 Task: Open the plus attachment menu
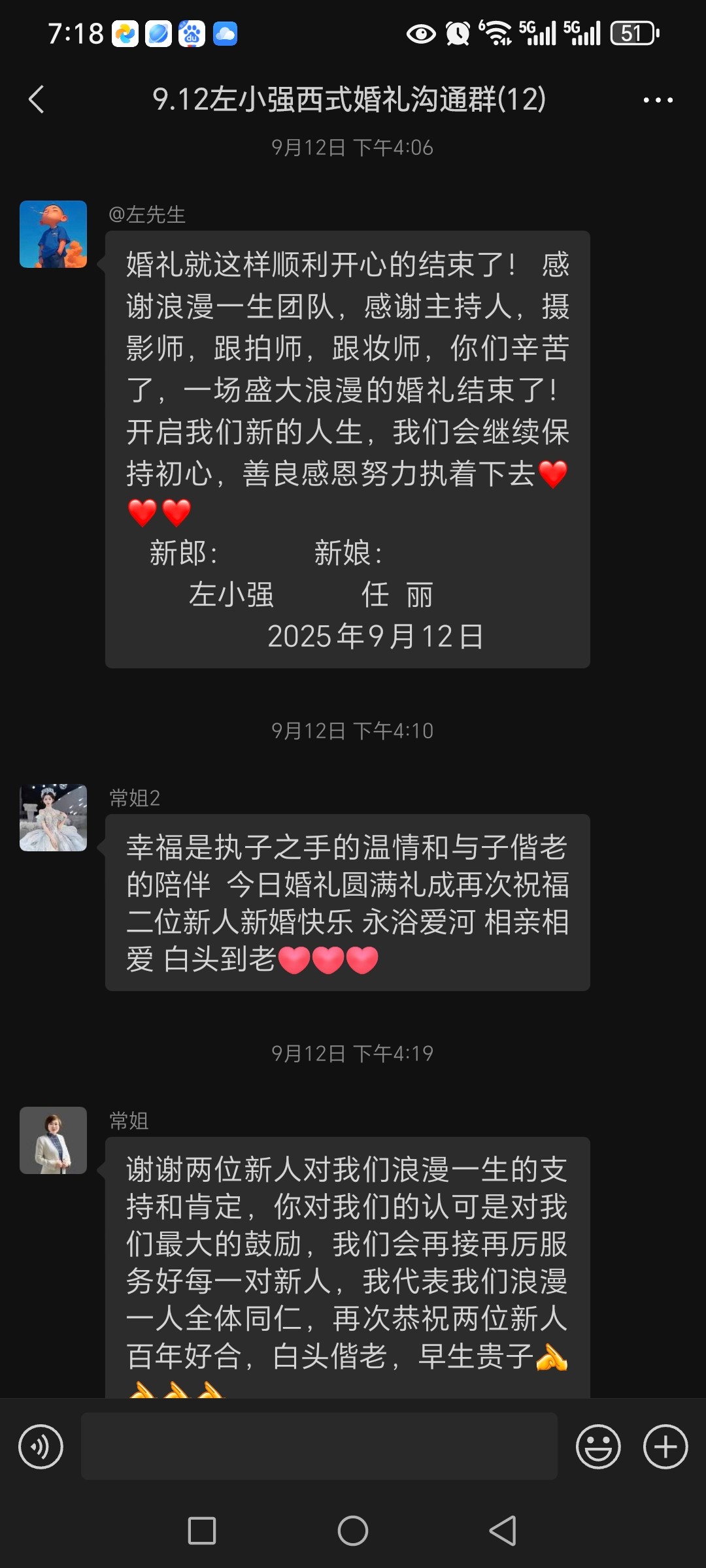(x=665, y=1446)
